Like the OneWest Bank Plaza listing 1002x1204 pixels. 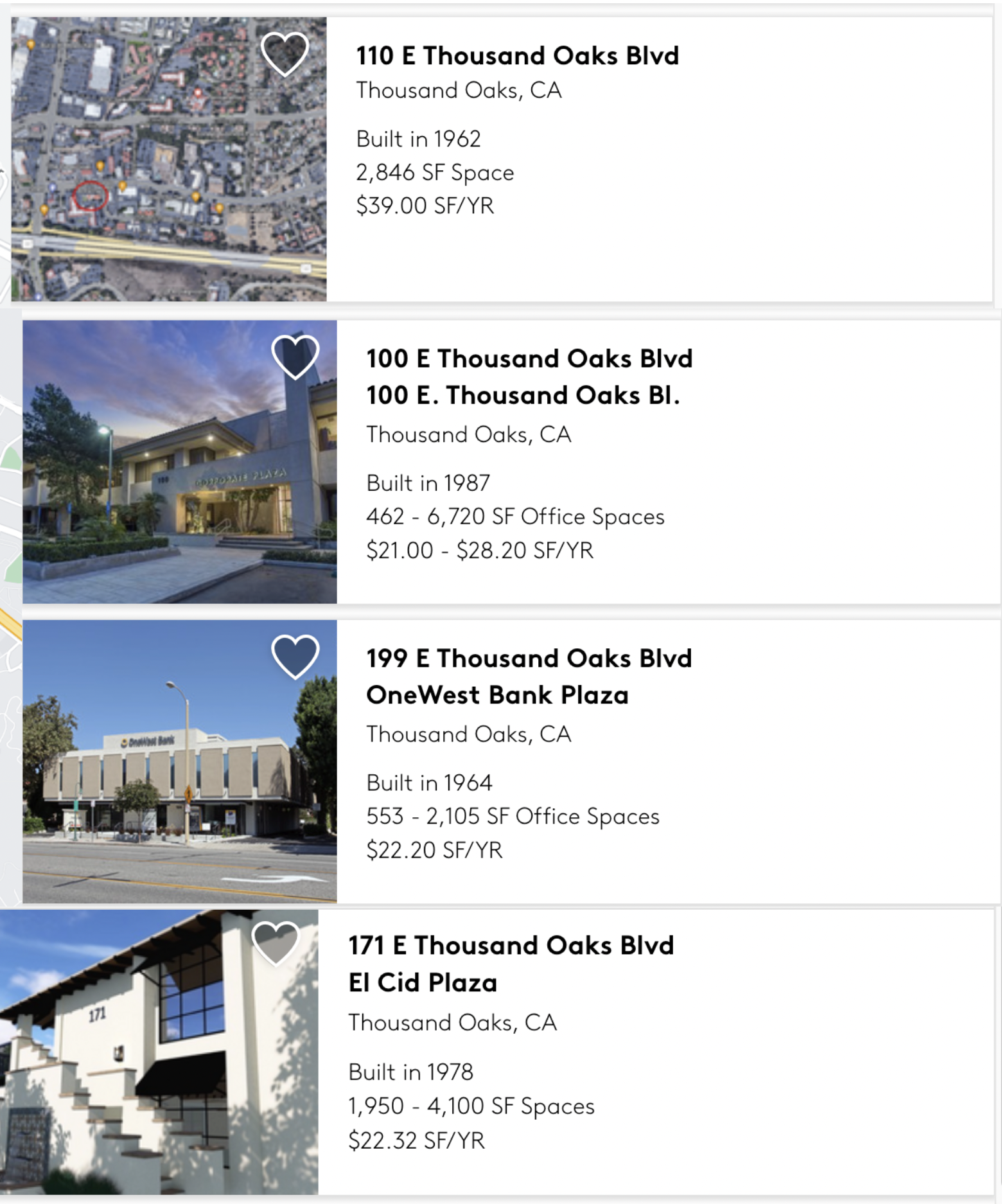pyautogui.click(x=295, y=656)
